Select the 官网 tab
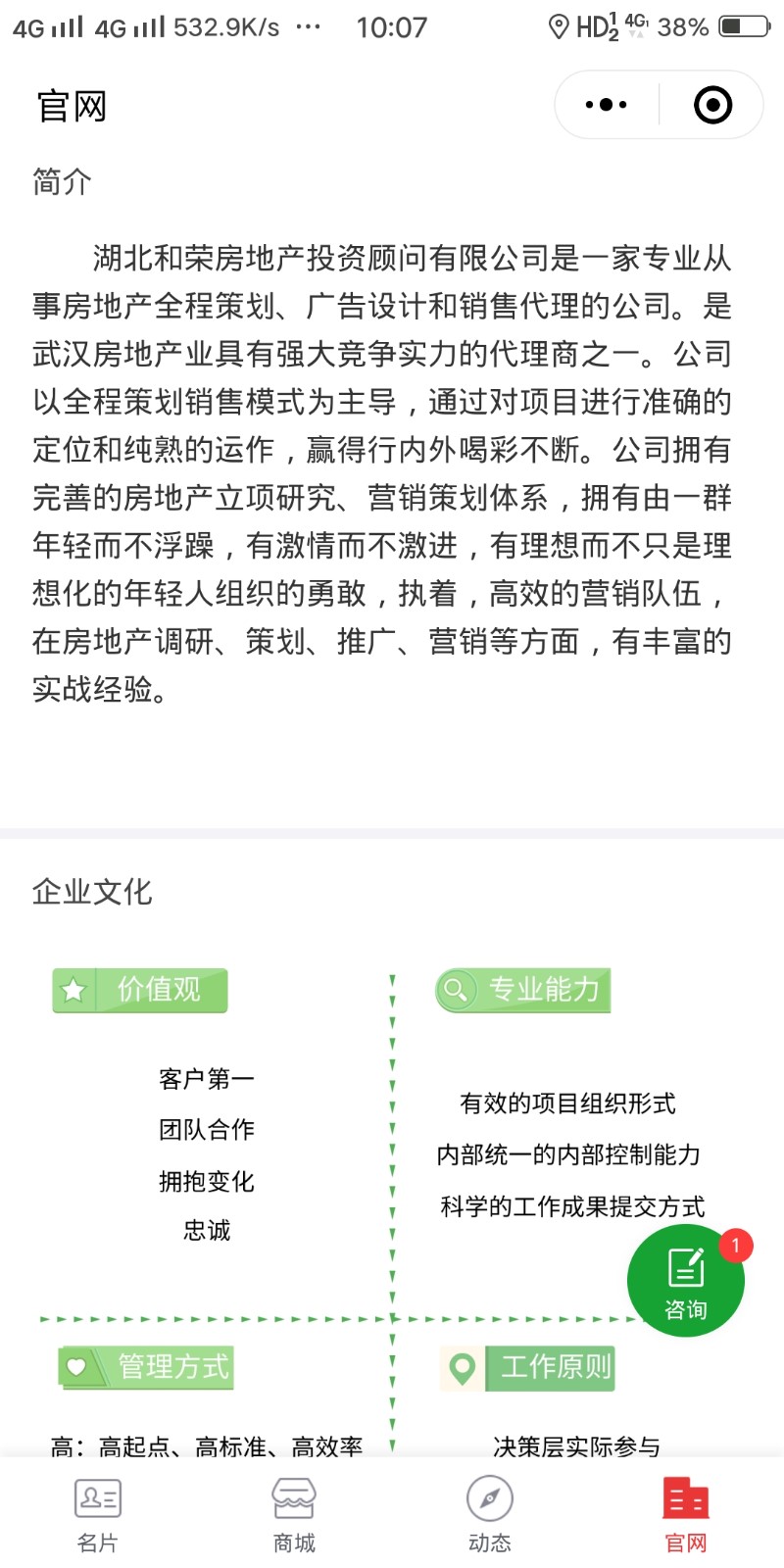The height and width of the screenshot is (1568, 784). 686,1515
